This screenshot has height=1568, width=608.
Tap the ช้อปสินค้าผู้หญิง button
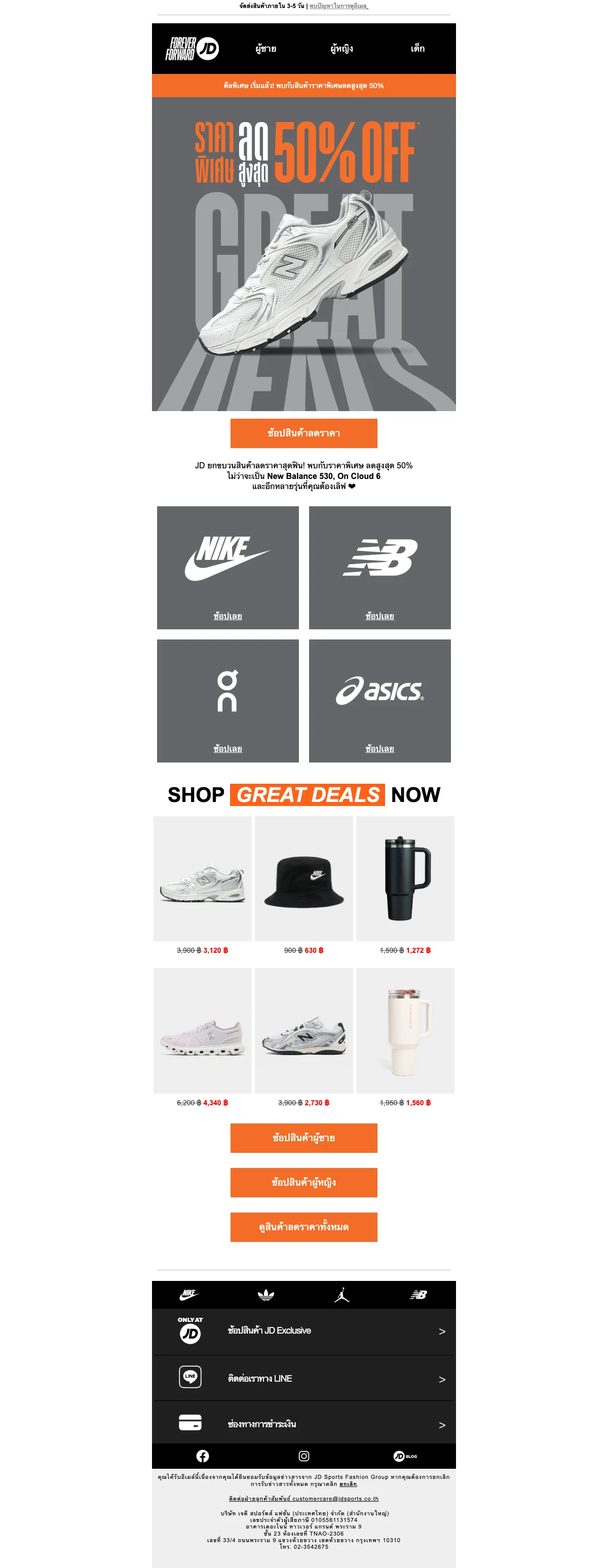(303, 1182)
